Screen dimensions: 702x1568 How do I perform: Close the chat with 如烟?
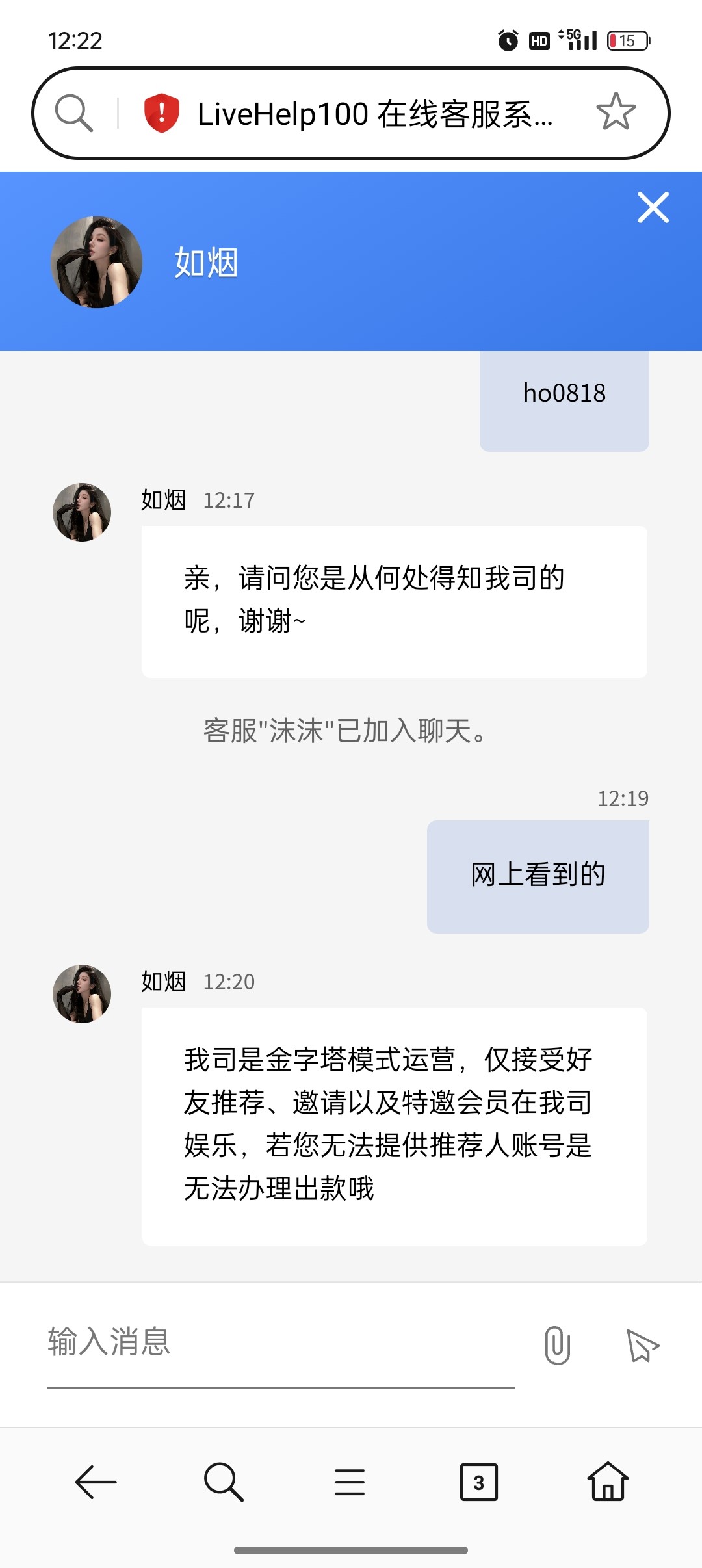pyautogui.click(x=653, y=208)
